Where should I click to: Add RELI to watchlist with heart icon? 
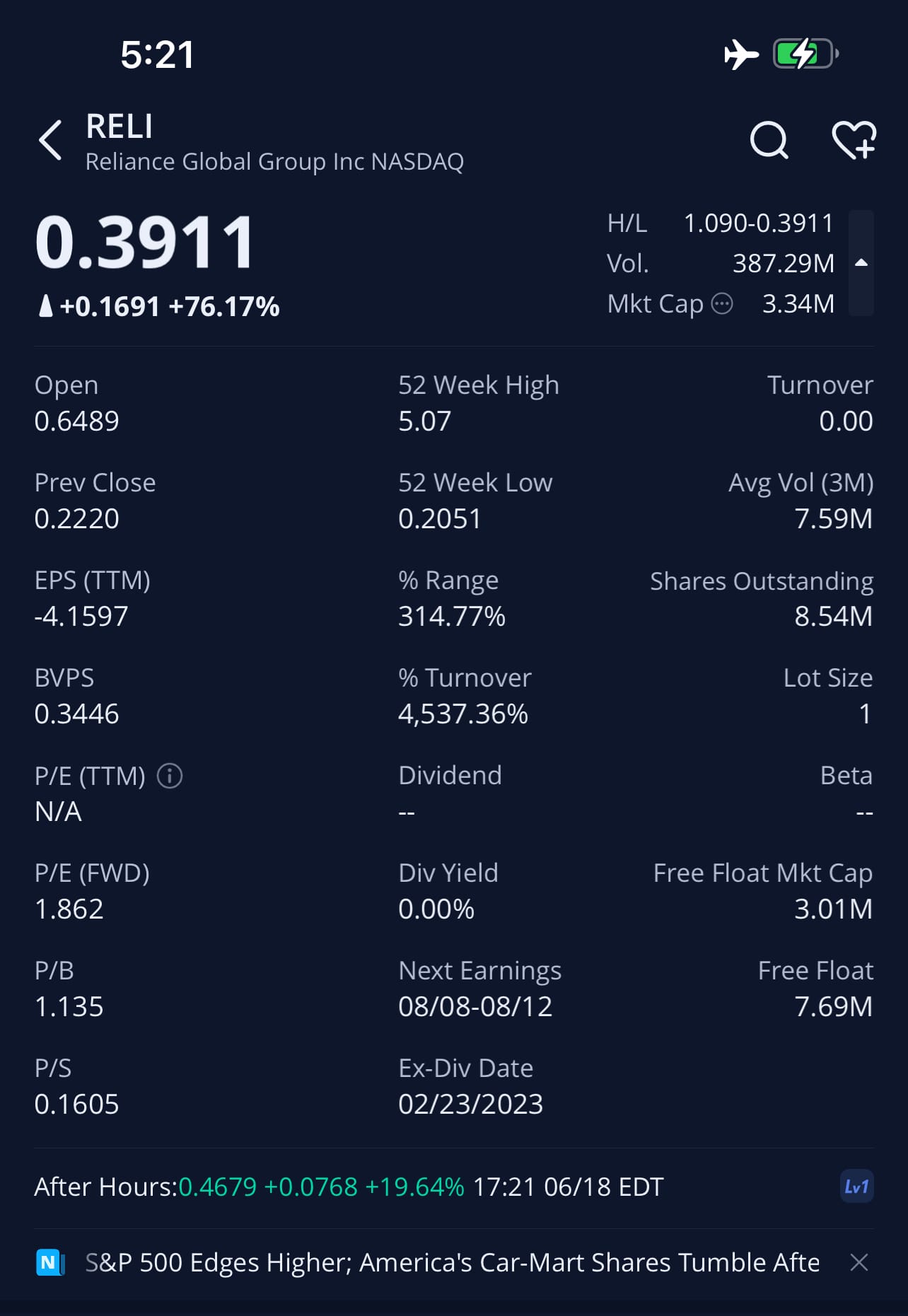(854, 140)
